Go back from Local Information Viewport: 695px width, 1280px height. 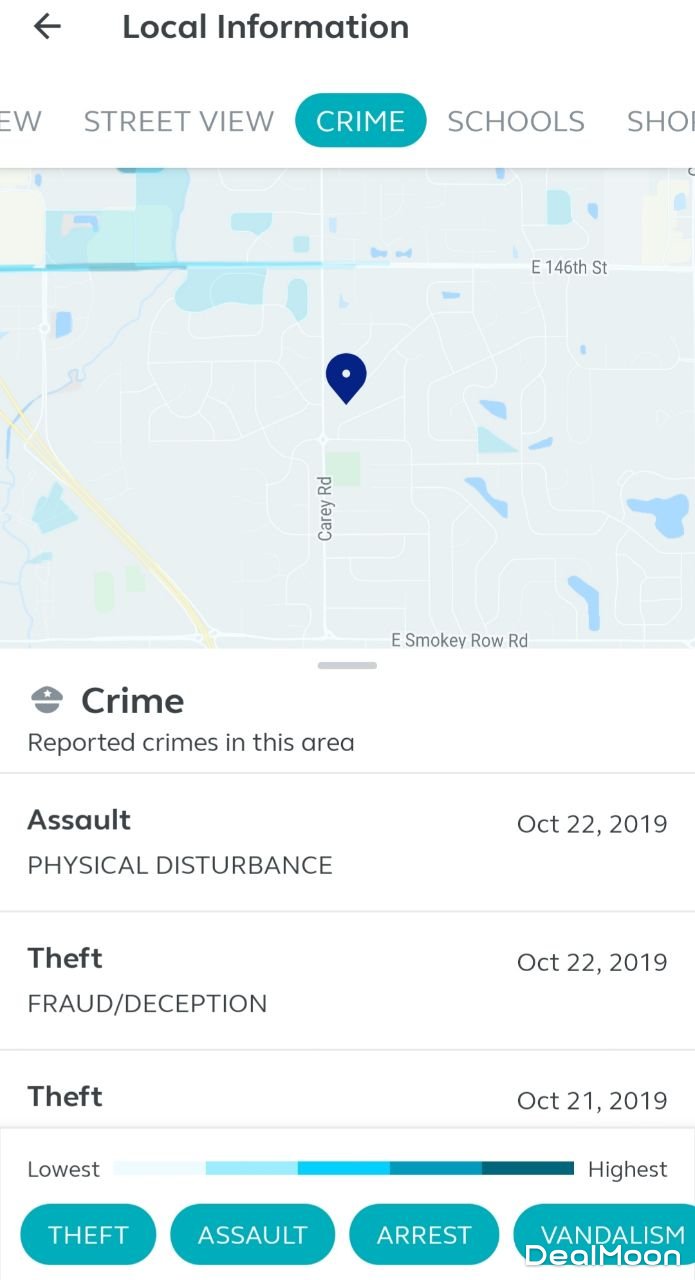point(47,27)
